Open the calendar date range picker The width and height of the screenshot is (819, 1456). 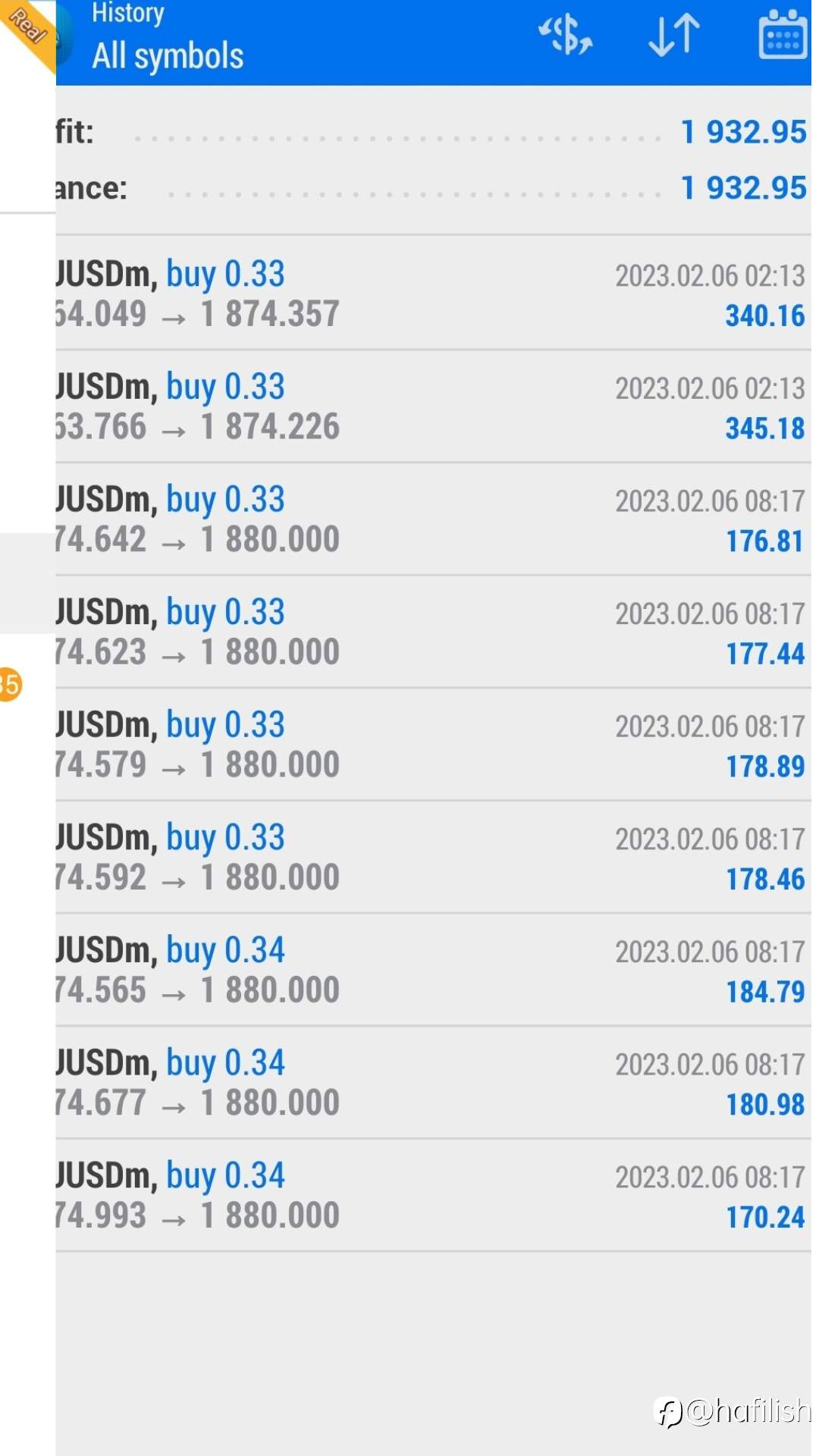click(x=783, y=35)
